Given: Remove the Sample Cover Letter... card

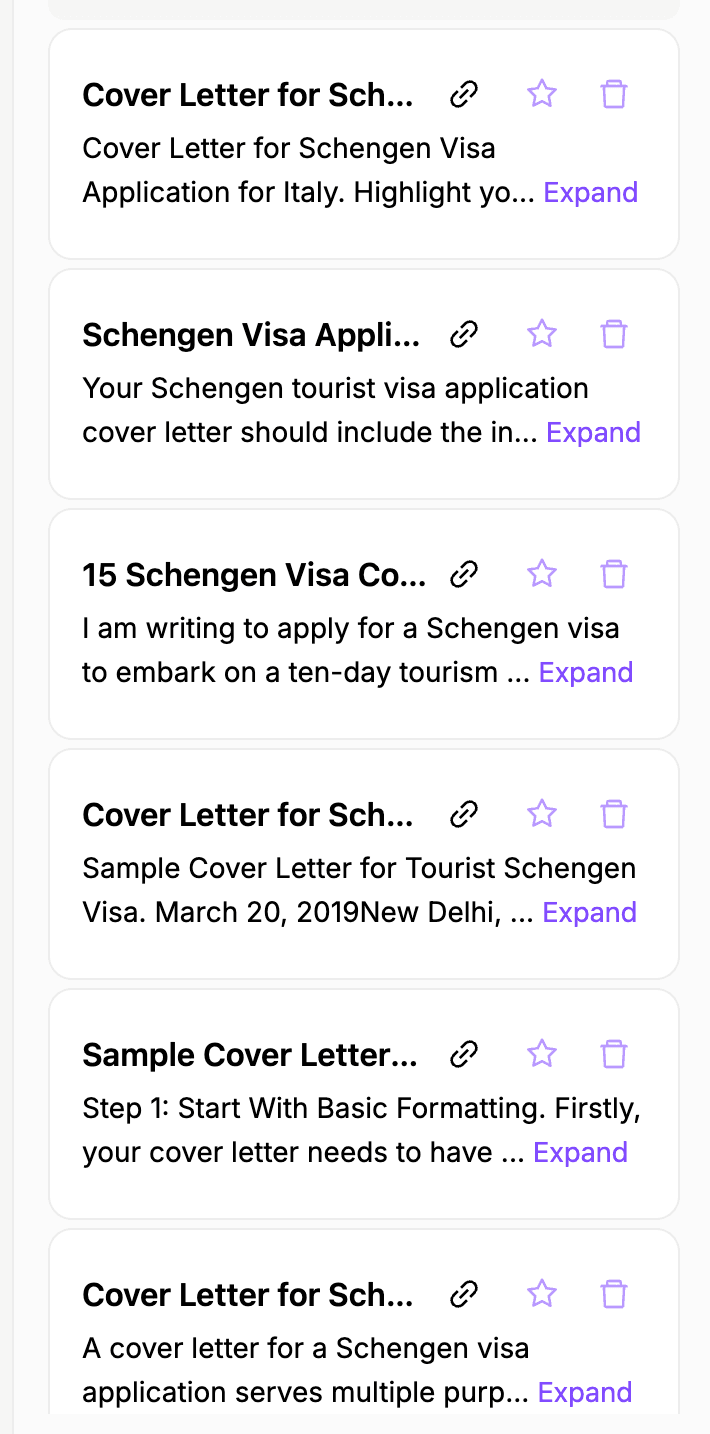Looking at the screenshot, I should [614, 1054].
